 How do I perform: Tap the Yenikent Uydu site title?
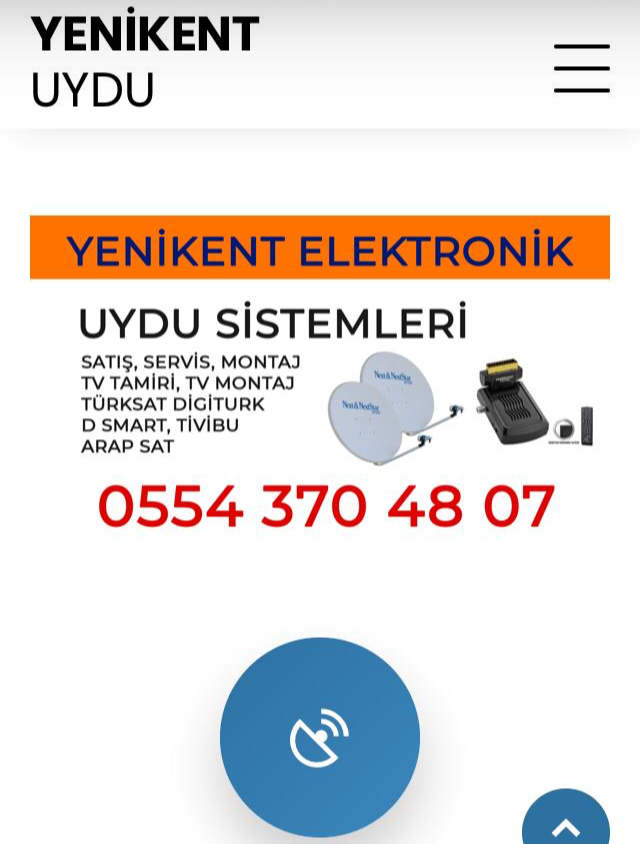click(145, 62)
